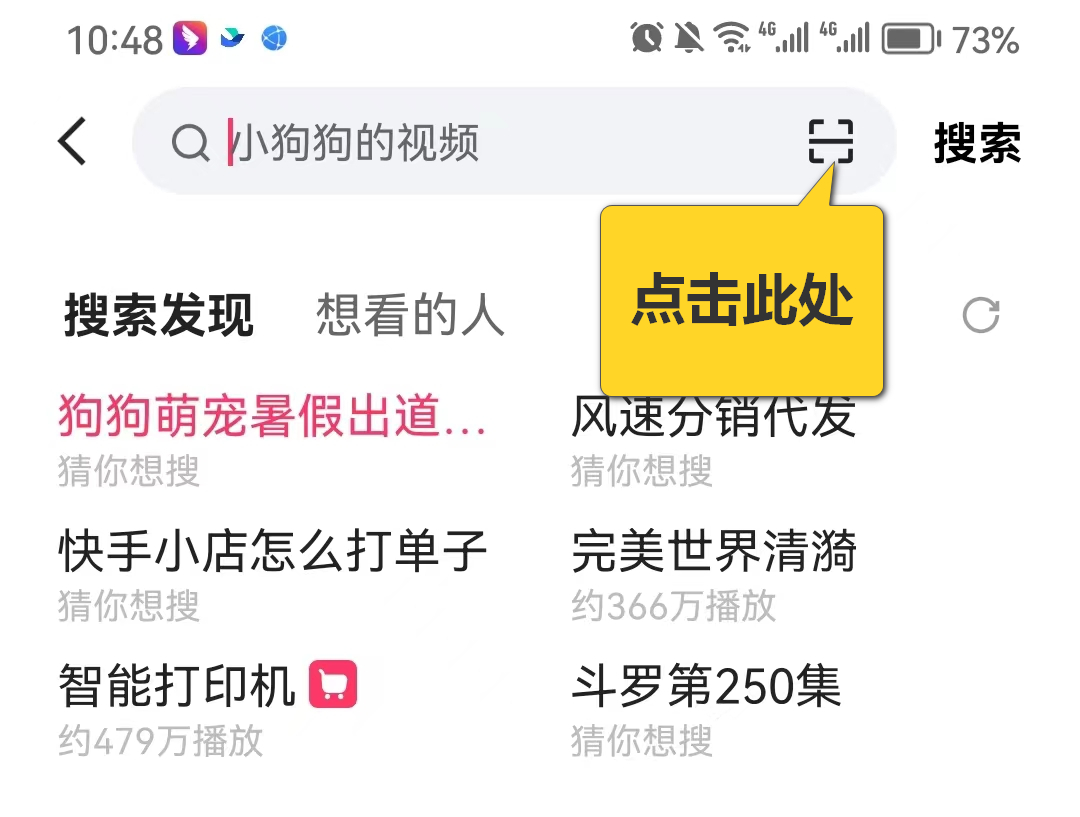Viewport: 1080px width, 817px height.
Task: Select 快手小店怎么打单子 suggestion
Action: (272, 552)
